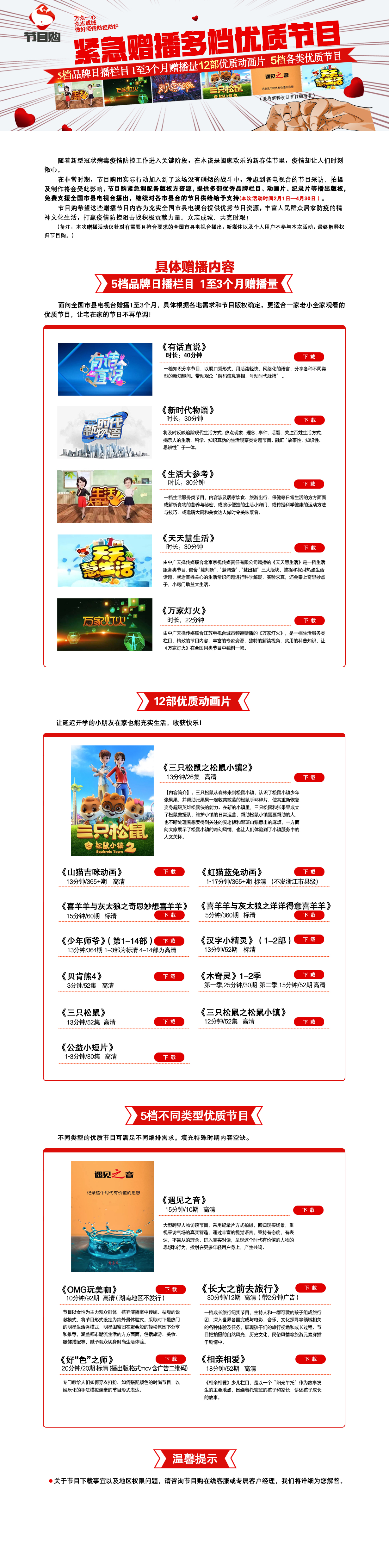Download 喜羊羊与灰太狼之洋洋得意喜羊羊
Screen dimensions: 389x1568
coord(309,915)
